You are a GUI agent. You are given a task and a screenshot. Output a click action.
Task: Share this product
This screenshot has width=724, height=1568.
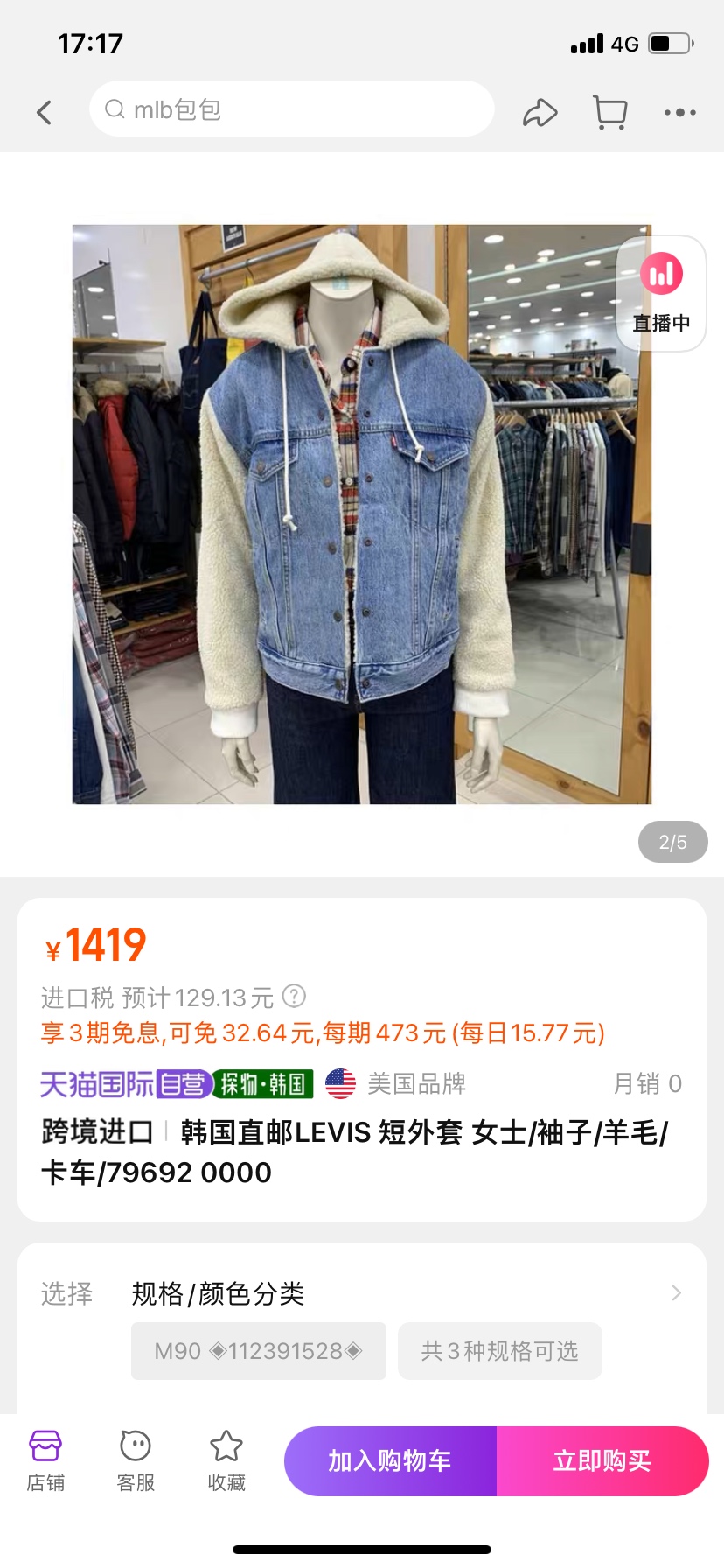(x=540, y=113)
